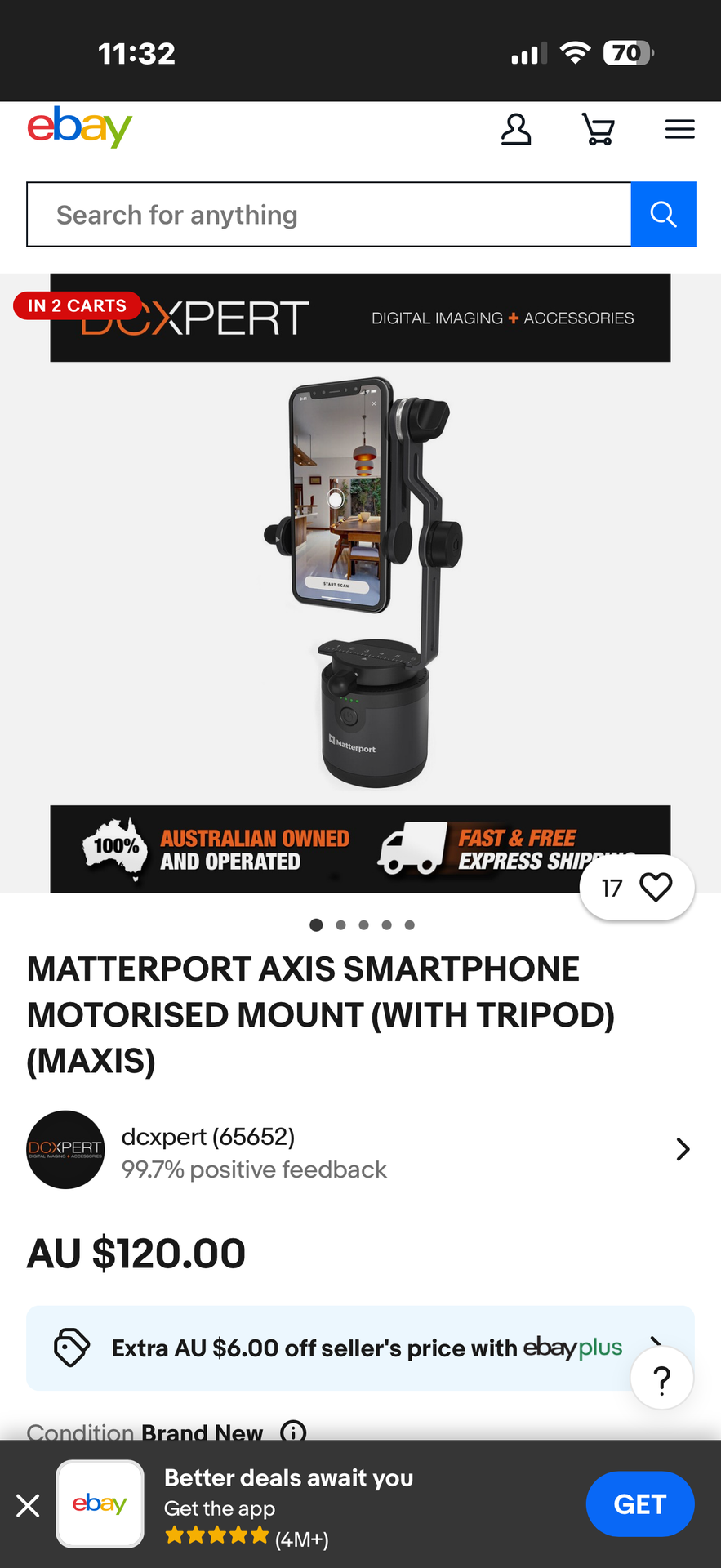Open the hamburger menu

(x=679, y=129)
